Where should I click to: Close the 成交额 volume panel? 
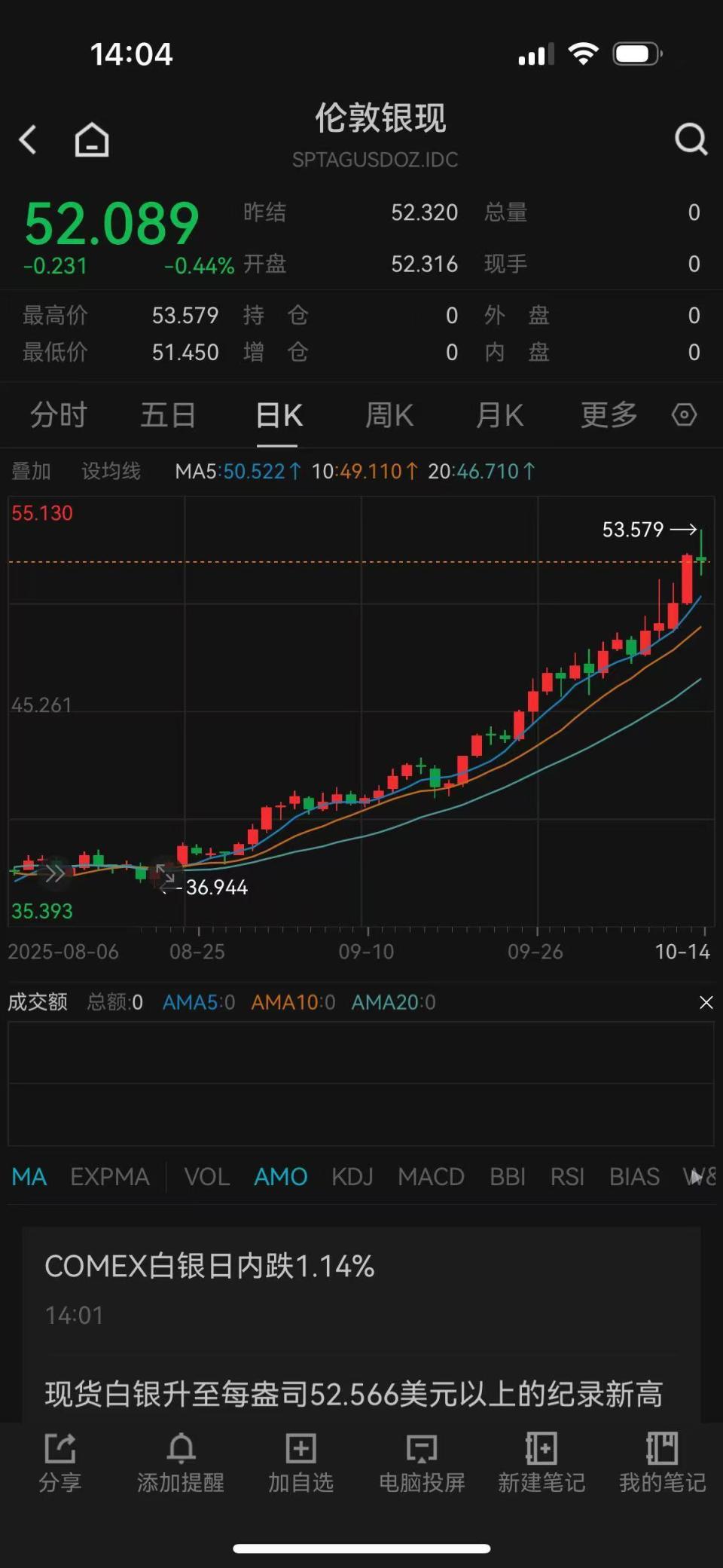706,1002
